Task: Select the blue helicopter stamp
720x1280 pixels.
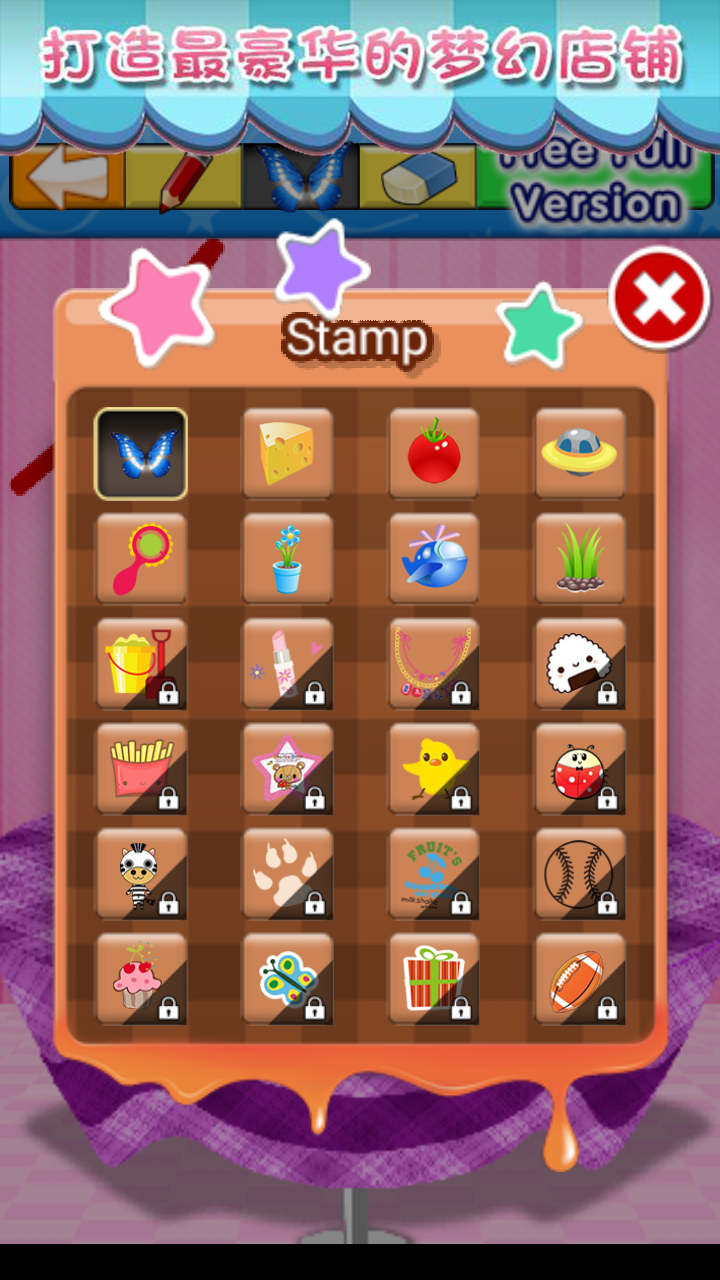Action: click(434, 558)
